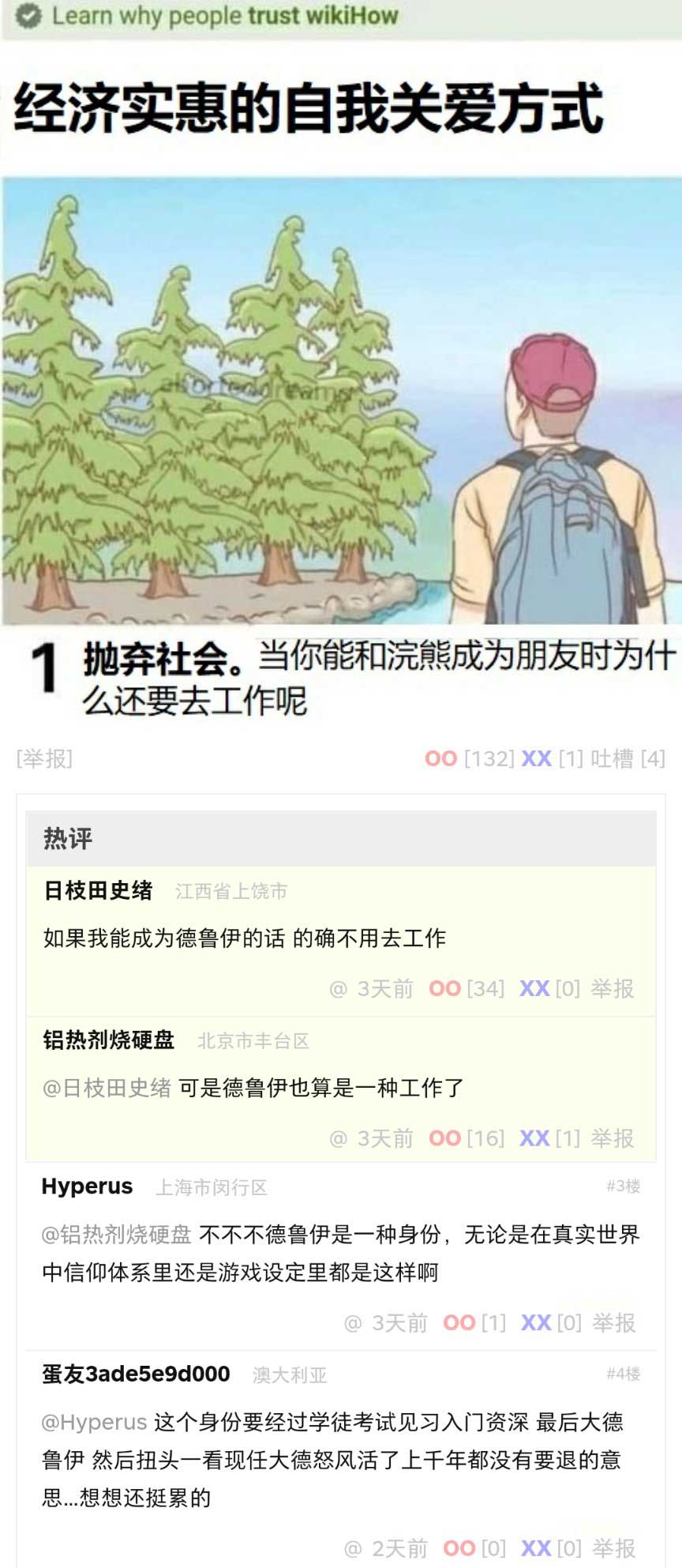682x1568 pixels.
Task: Report the post via 举报 link
Action: pyautogui.click(x=44, y=758)
